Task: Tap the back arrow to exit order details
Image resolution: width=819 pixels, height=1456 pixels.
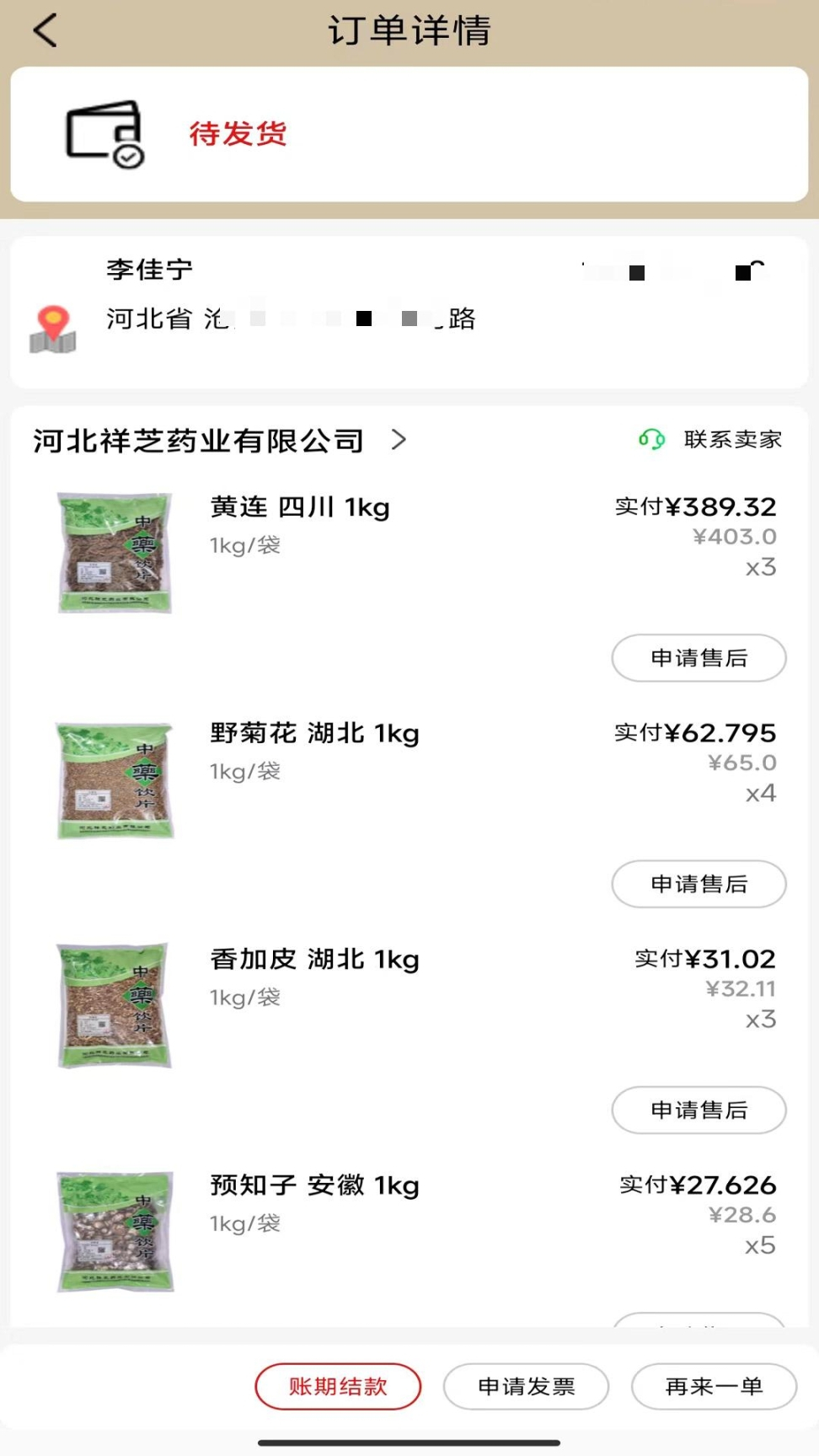Action: coord(44,29)
